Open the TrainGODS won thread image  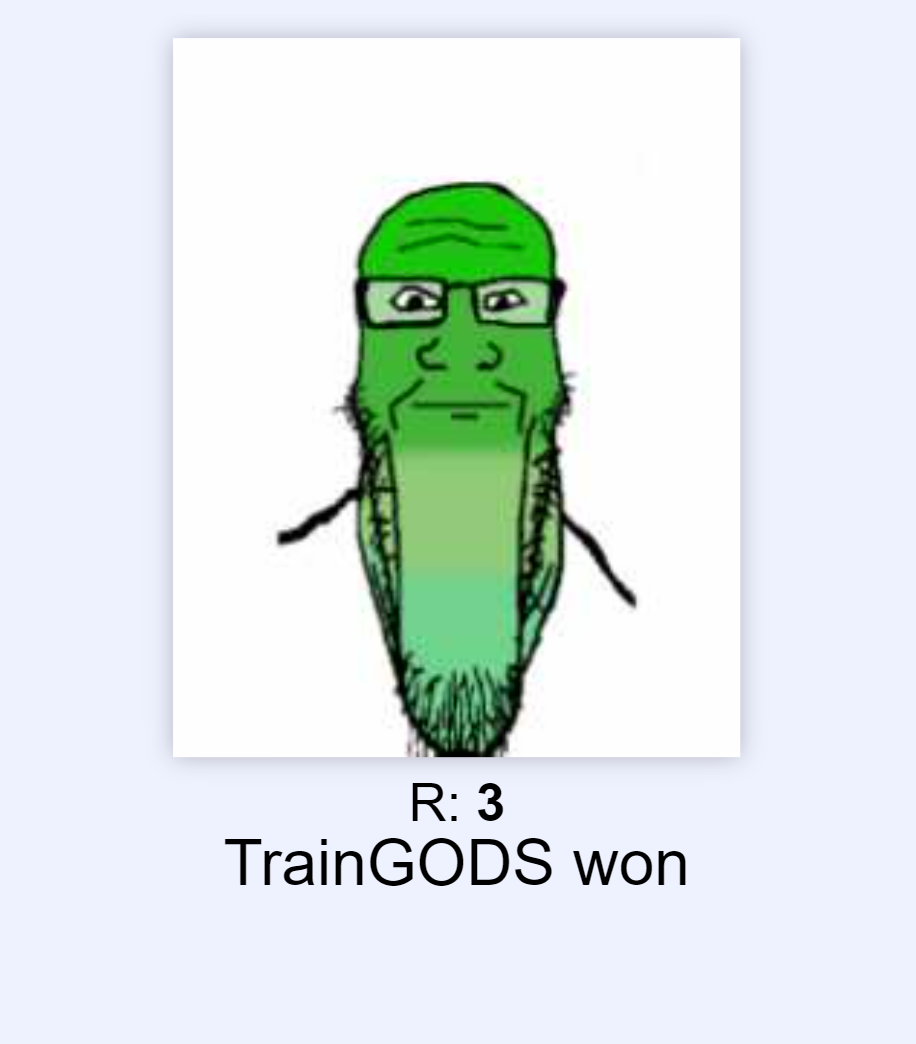pos(456,397)
